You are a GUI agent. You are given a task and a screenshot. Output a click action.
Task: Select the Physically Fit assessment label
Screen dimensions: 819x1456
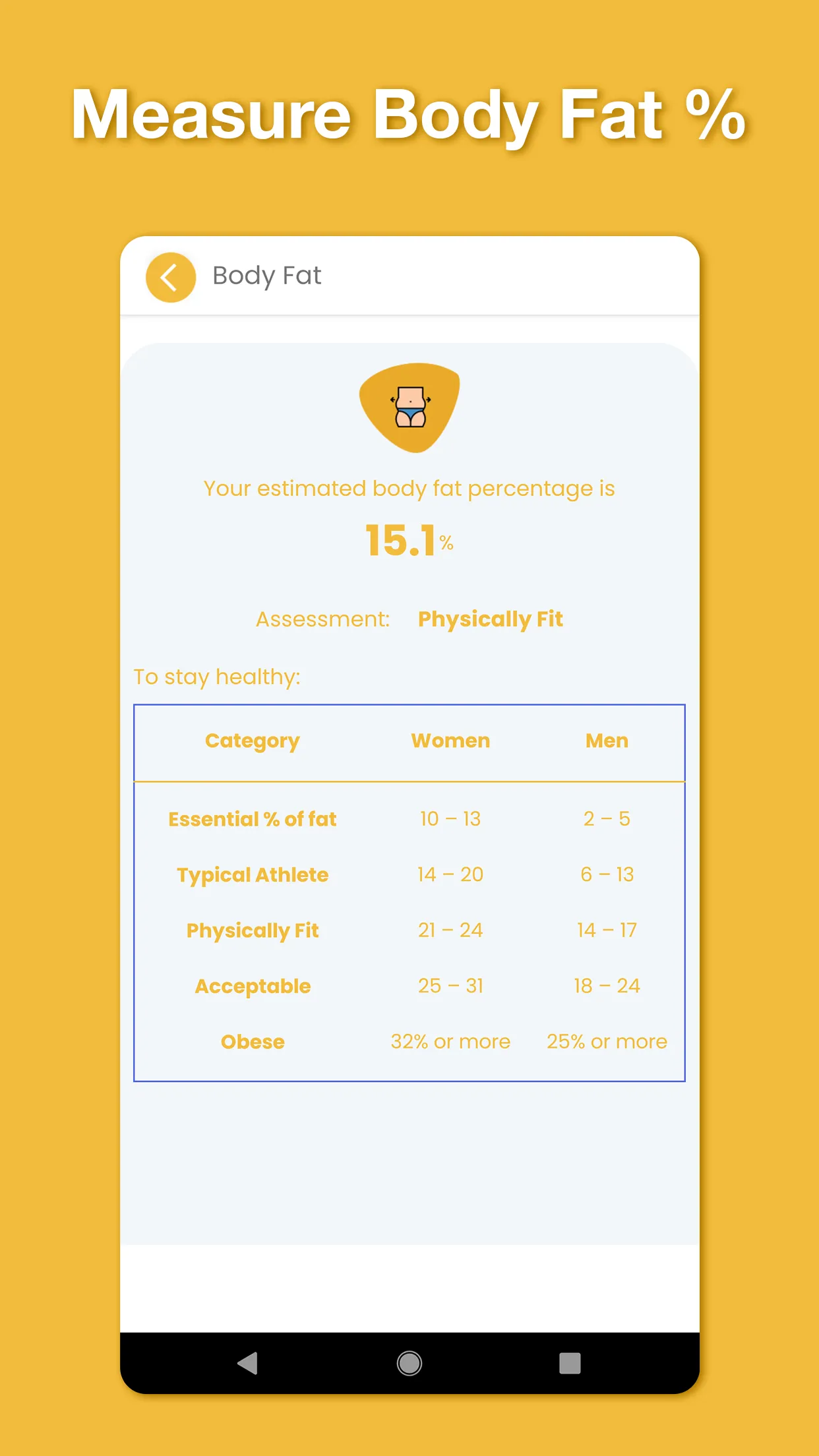490,619
